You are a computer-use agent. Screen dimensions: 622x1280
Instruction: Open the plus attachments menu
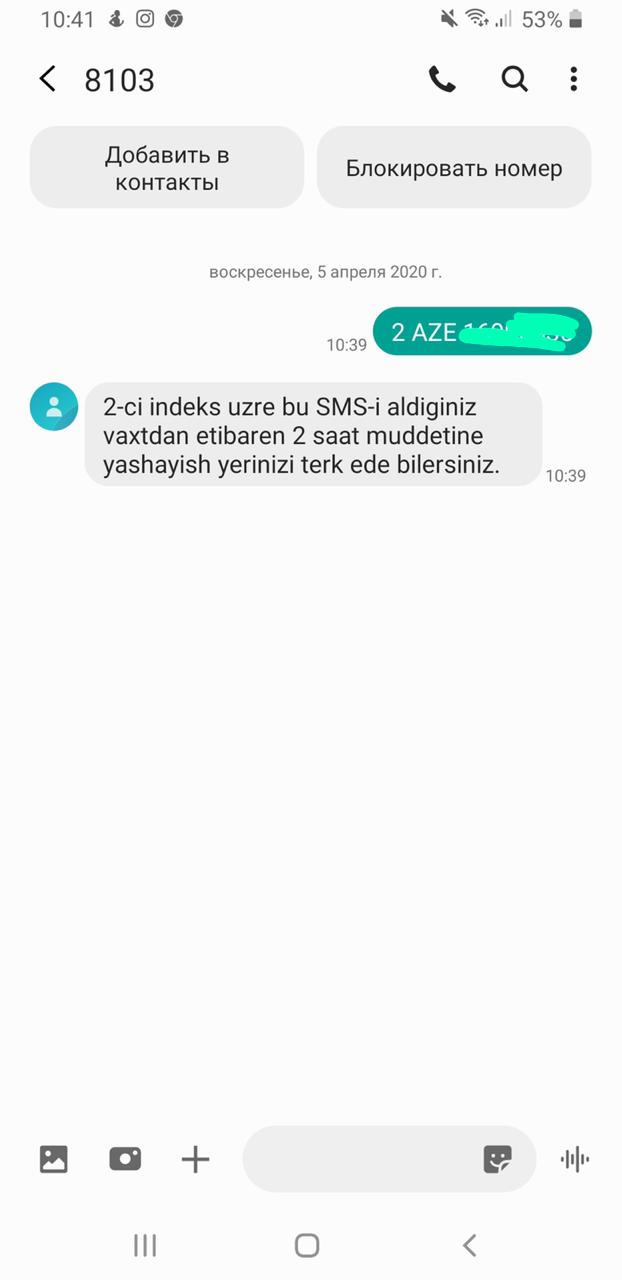coord(195,1159)
